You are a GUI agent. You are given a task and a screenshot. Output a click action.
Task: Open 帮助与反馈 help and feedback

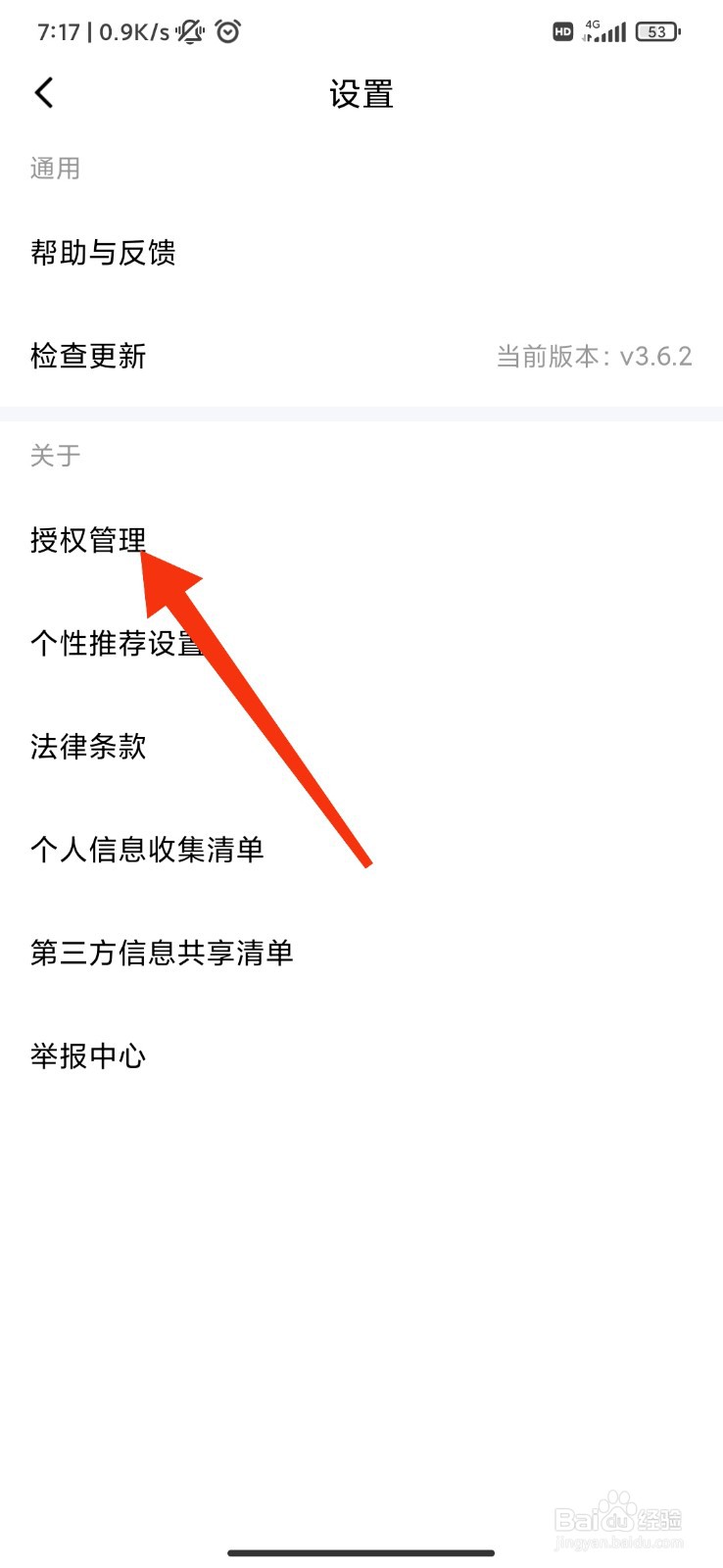(102, 254)
